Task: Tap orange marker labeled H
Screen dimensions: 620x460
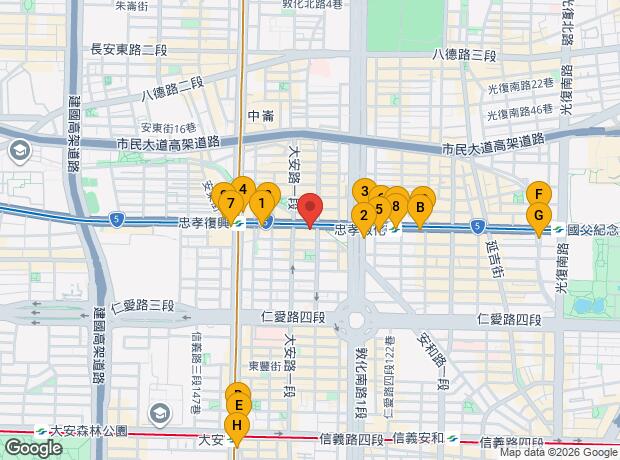Action: pyautogui.click(x=237, y=428)
